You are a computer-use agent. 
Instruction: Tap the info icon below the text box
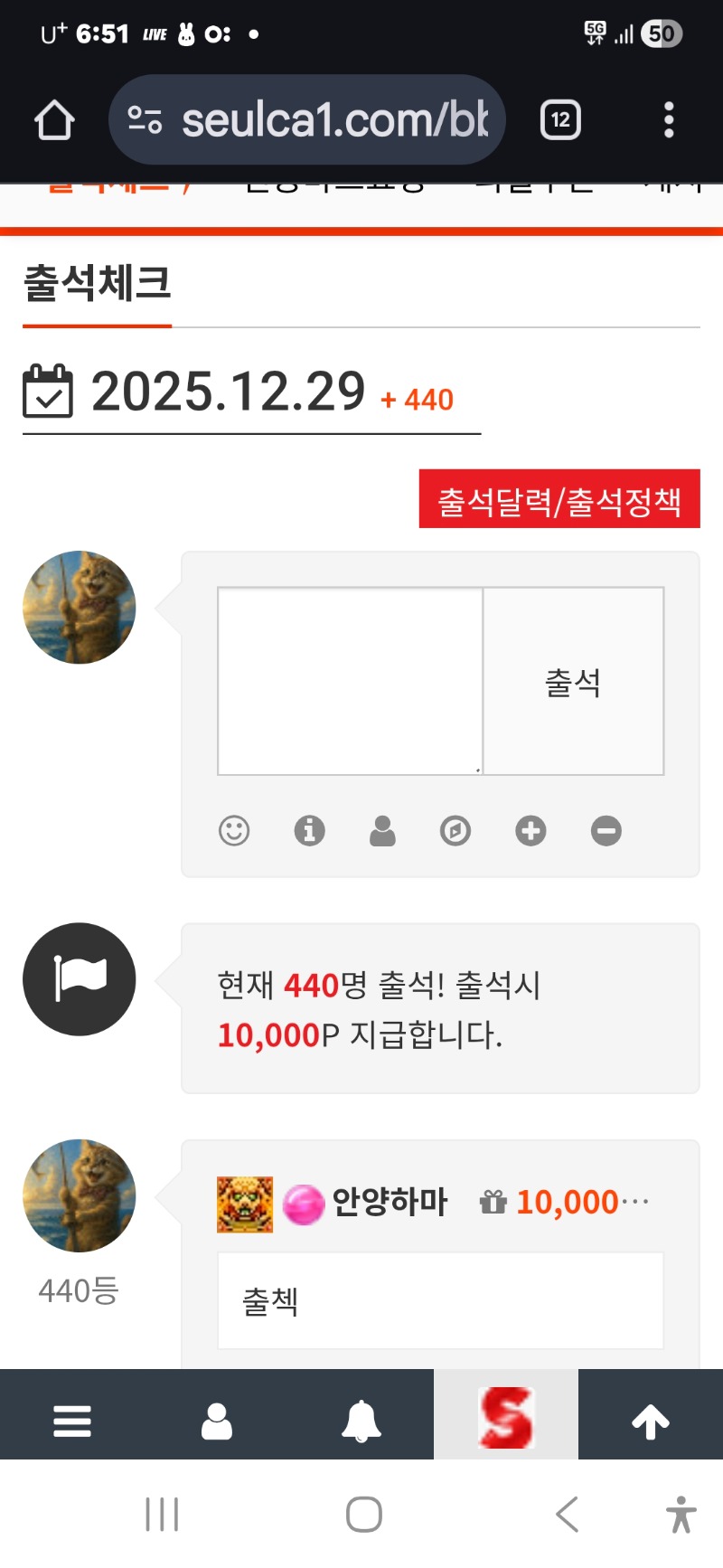click(309, 830)
